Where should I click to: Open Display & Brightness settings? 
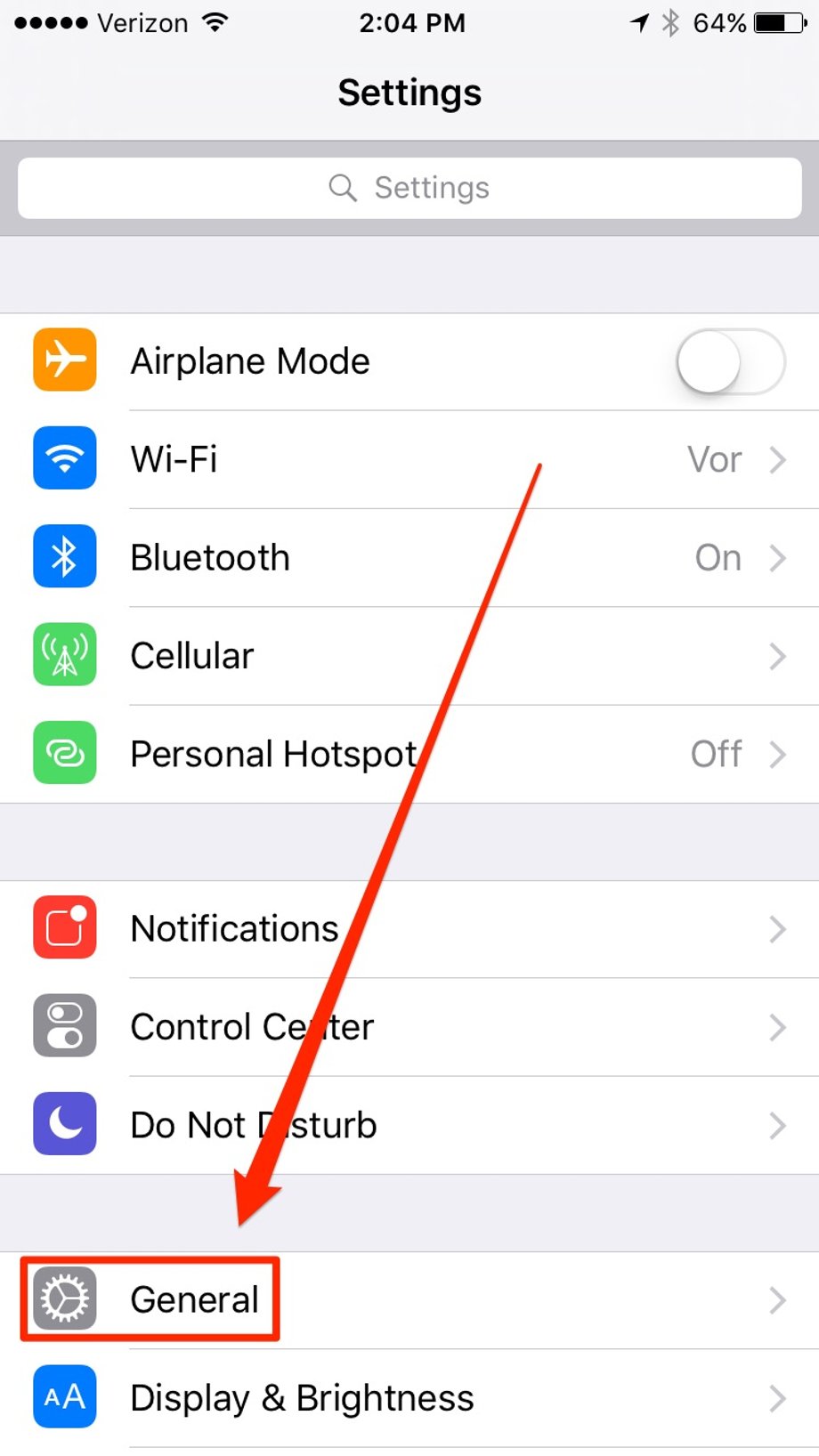click(x=409, y=1398)
